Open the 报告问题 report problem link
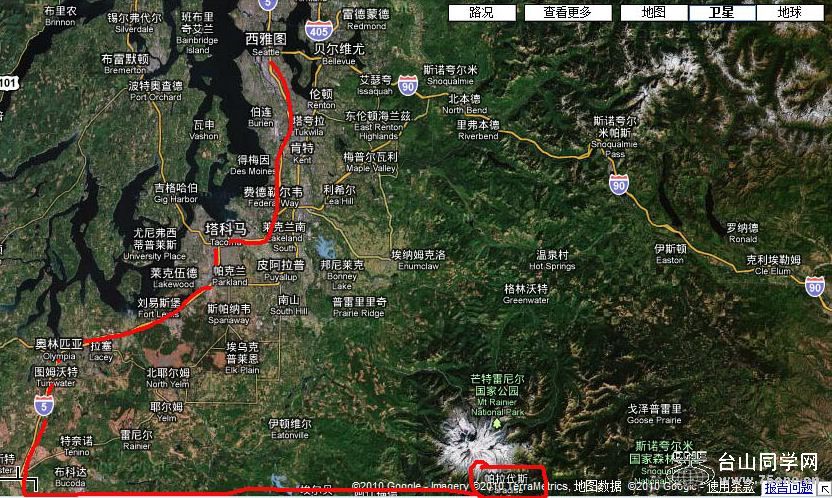 (x=787, y=489)
